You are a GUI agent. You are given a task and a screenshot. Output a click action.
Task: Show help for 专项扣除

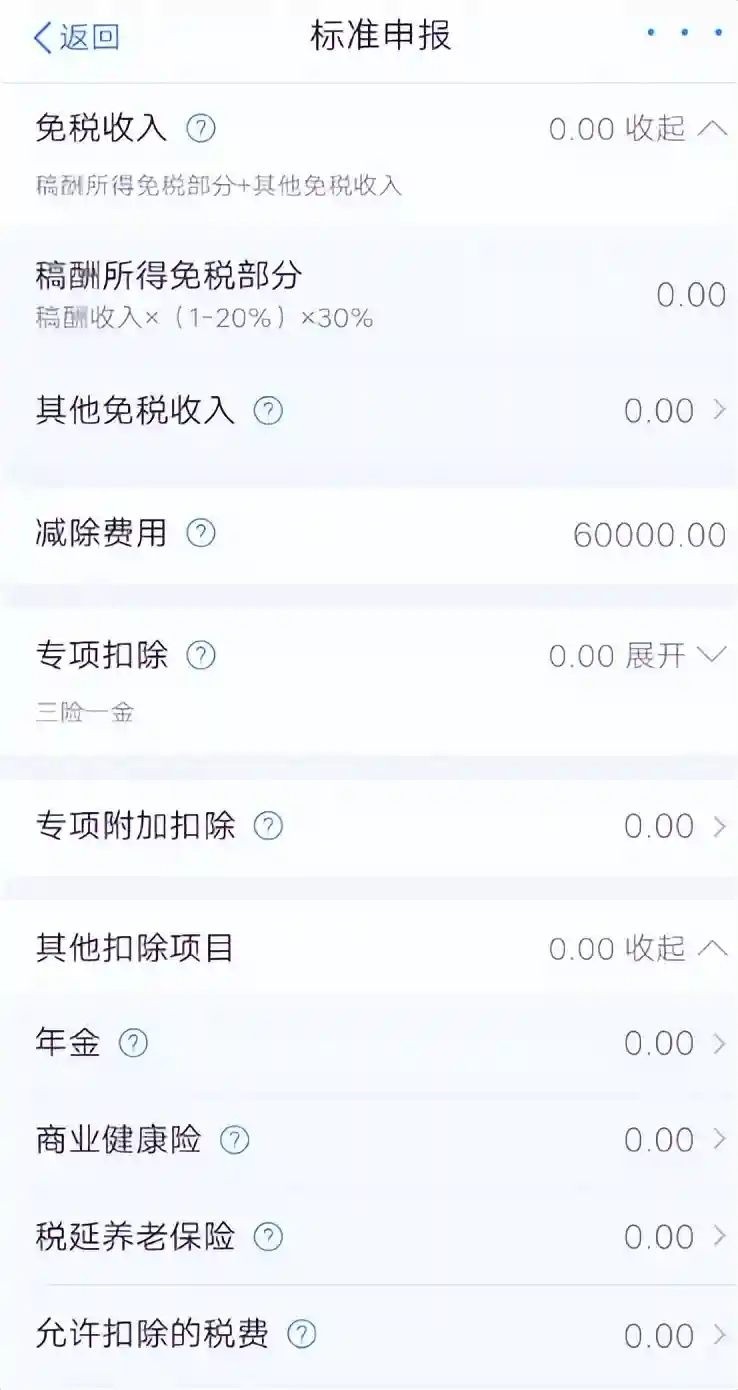(x=201, y=655)
